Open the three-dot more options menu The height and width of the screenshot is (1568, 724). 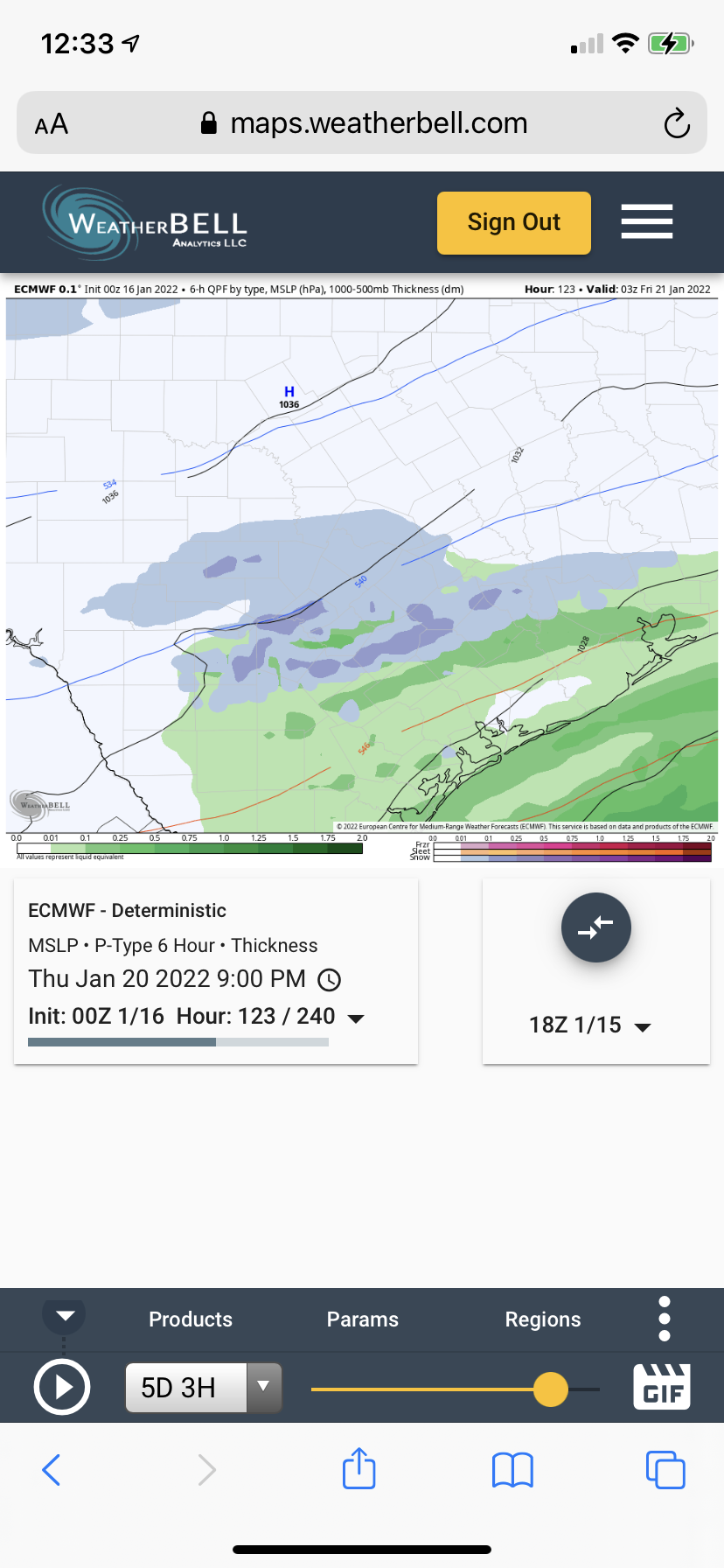[665, 1319]
